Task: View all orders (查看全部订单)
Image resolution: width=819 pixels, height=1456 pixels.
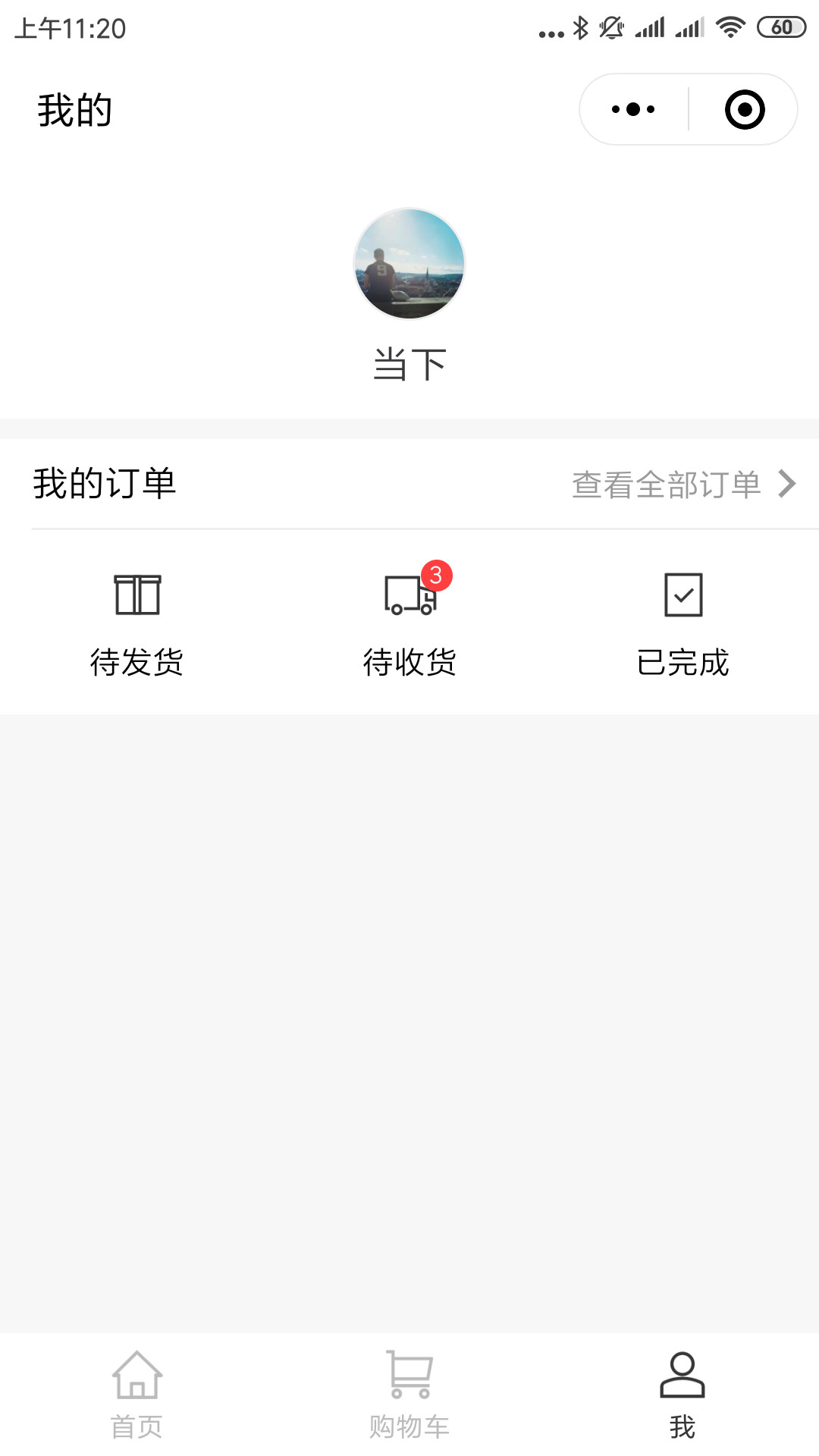Action: click(682, 485)
